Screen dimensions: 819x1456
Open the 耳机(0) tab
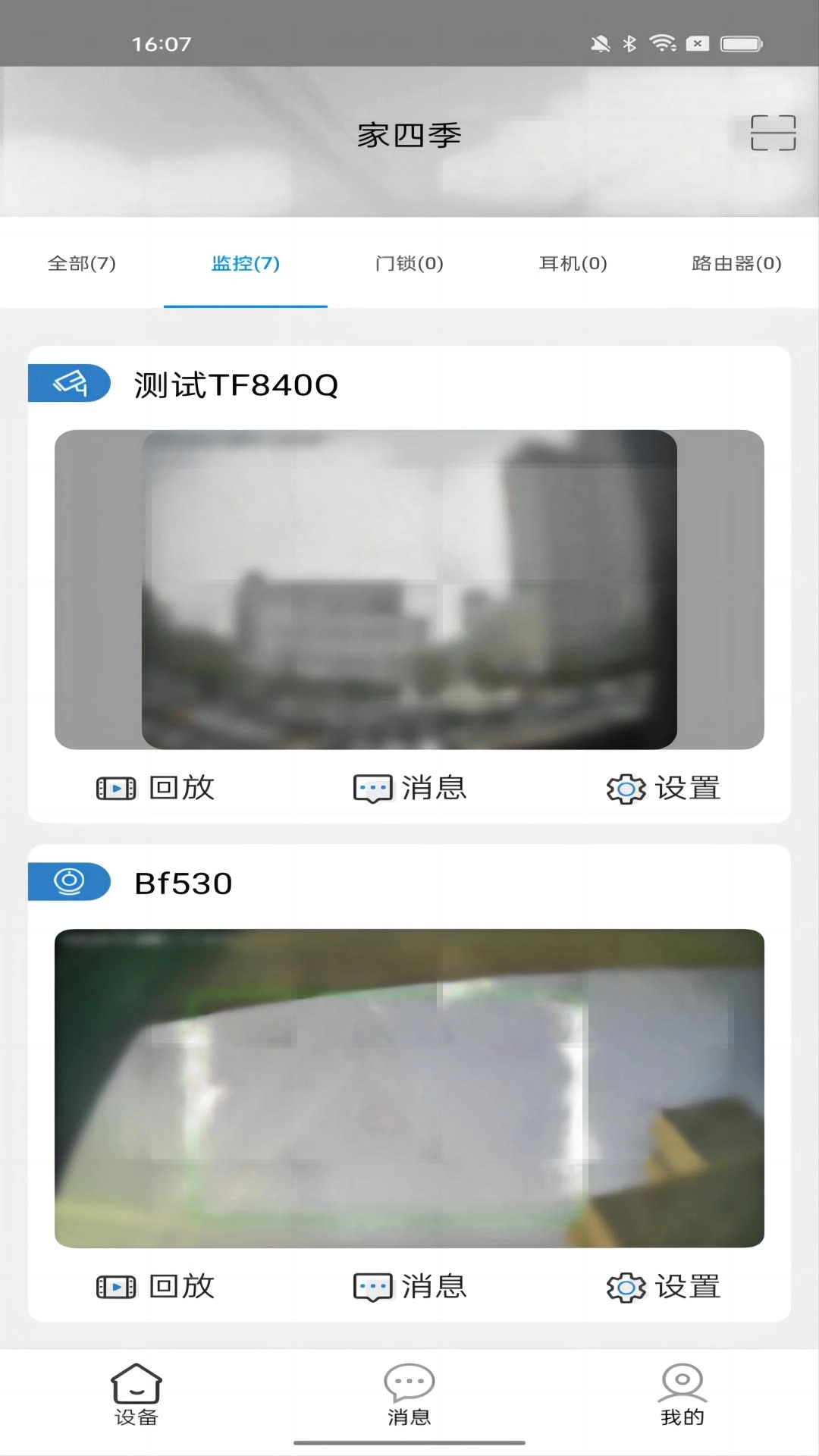[573, 263]
